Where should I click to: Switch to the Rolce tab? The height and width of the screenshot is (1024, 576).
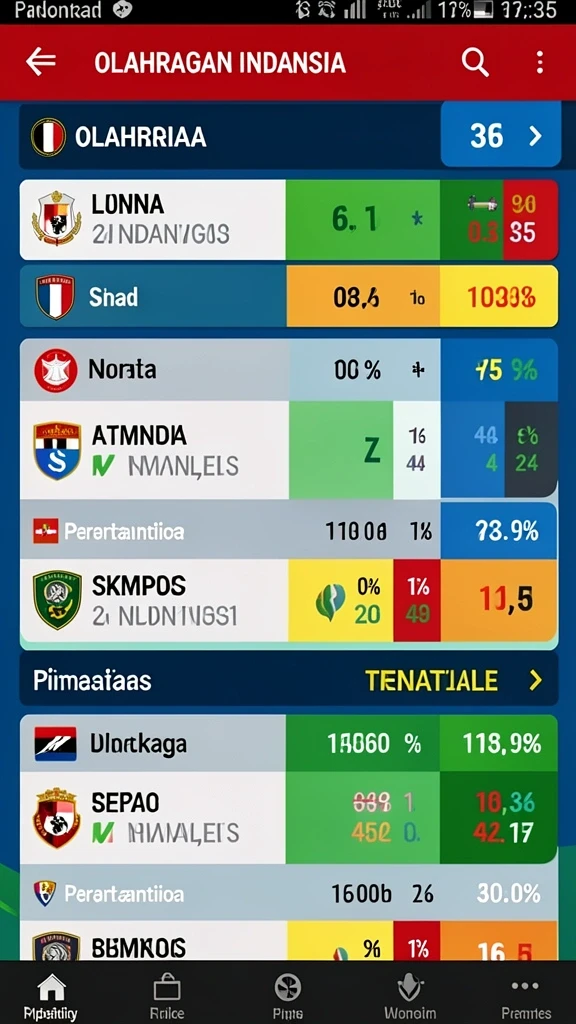[167, 995]
